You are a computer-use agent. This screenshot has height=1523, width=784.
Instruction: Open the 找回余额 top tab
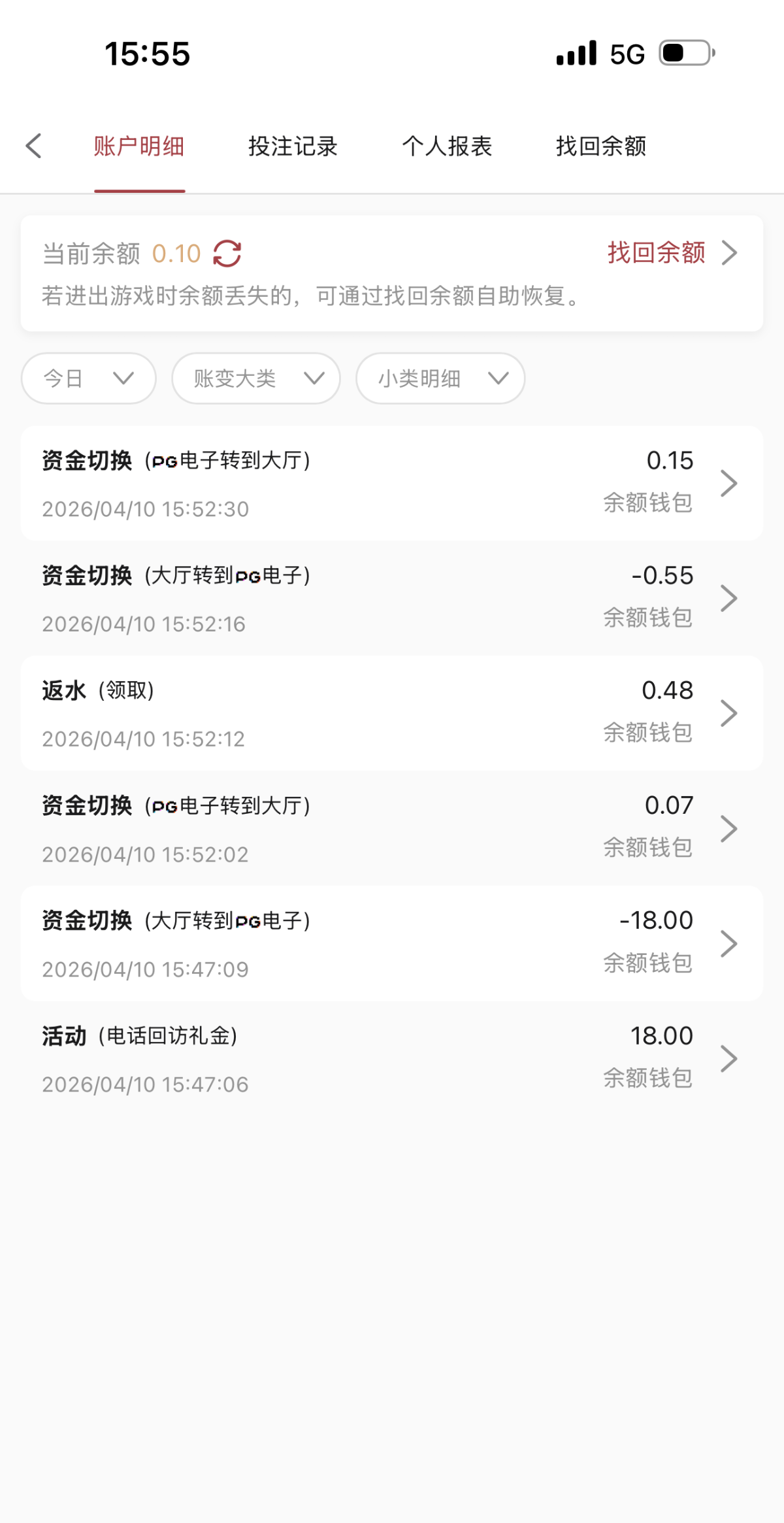pyautogui.click(x=601, y=146)
